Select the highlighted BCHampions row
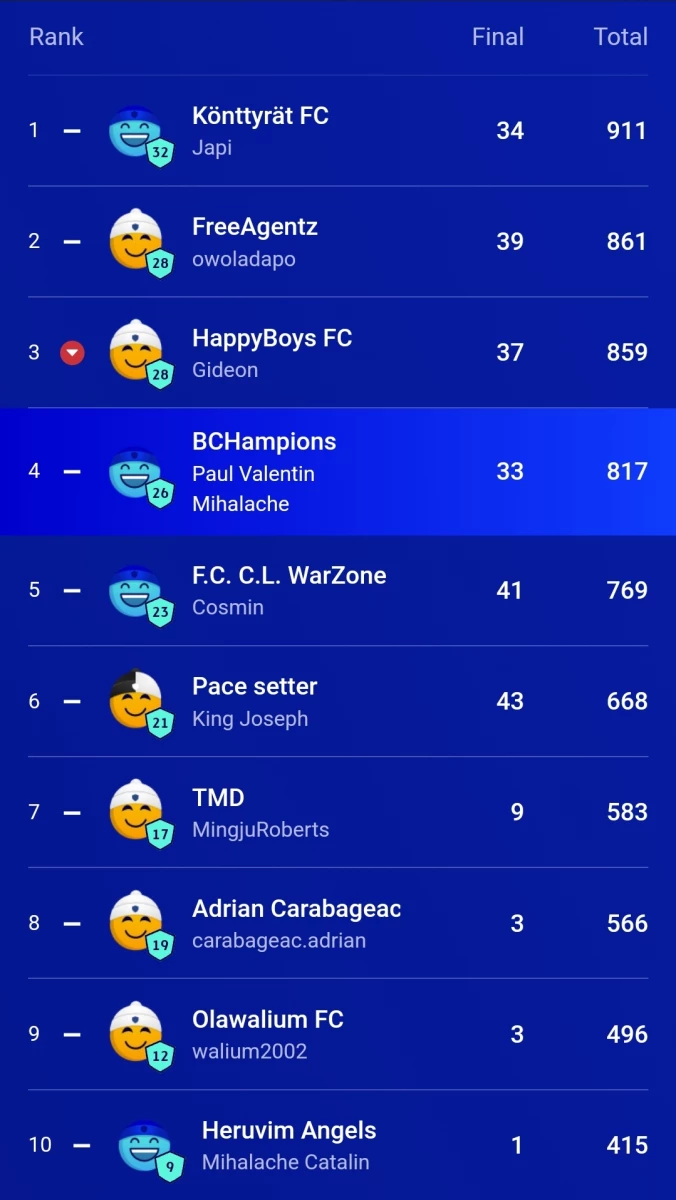 click(338, 472)
